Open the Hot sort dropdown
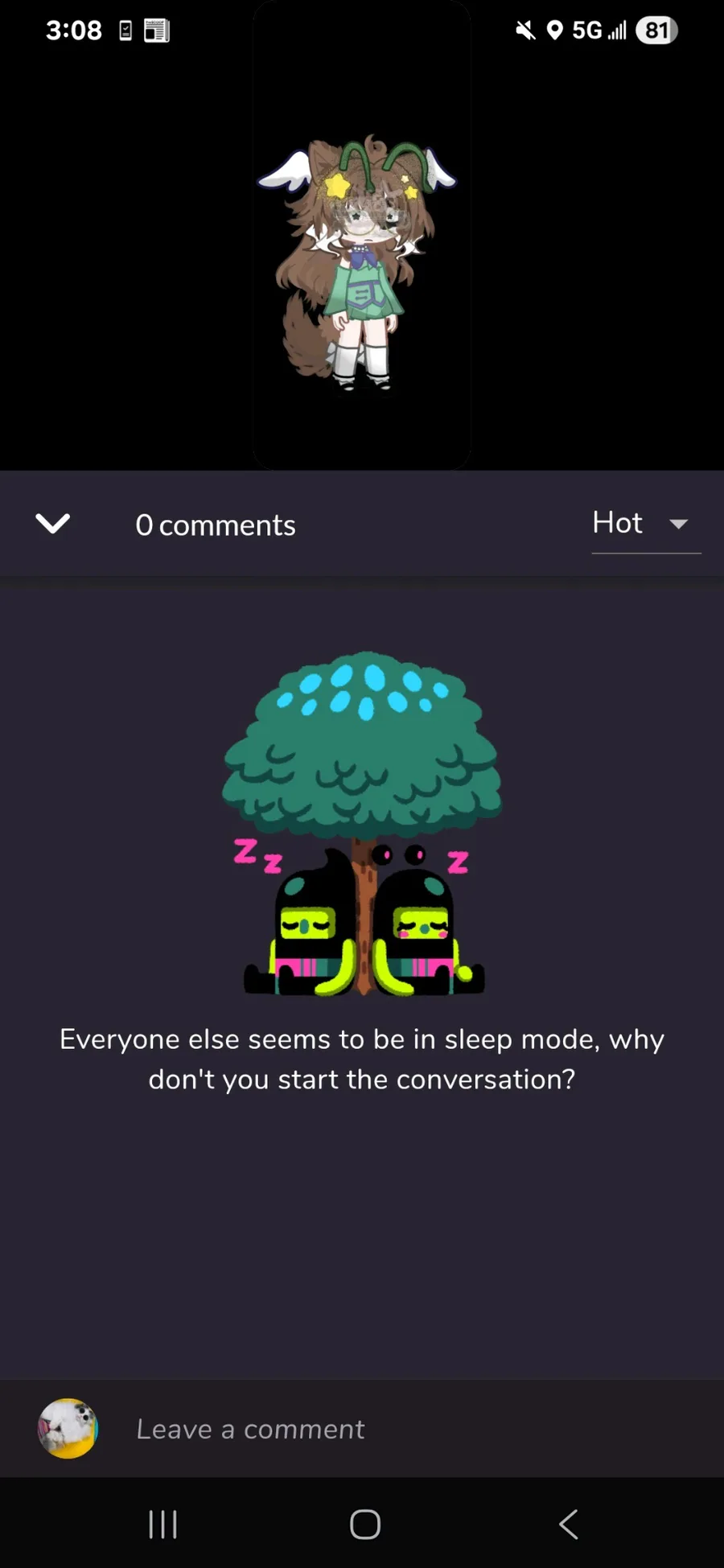 (x=646, y=524)
